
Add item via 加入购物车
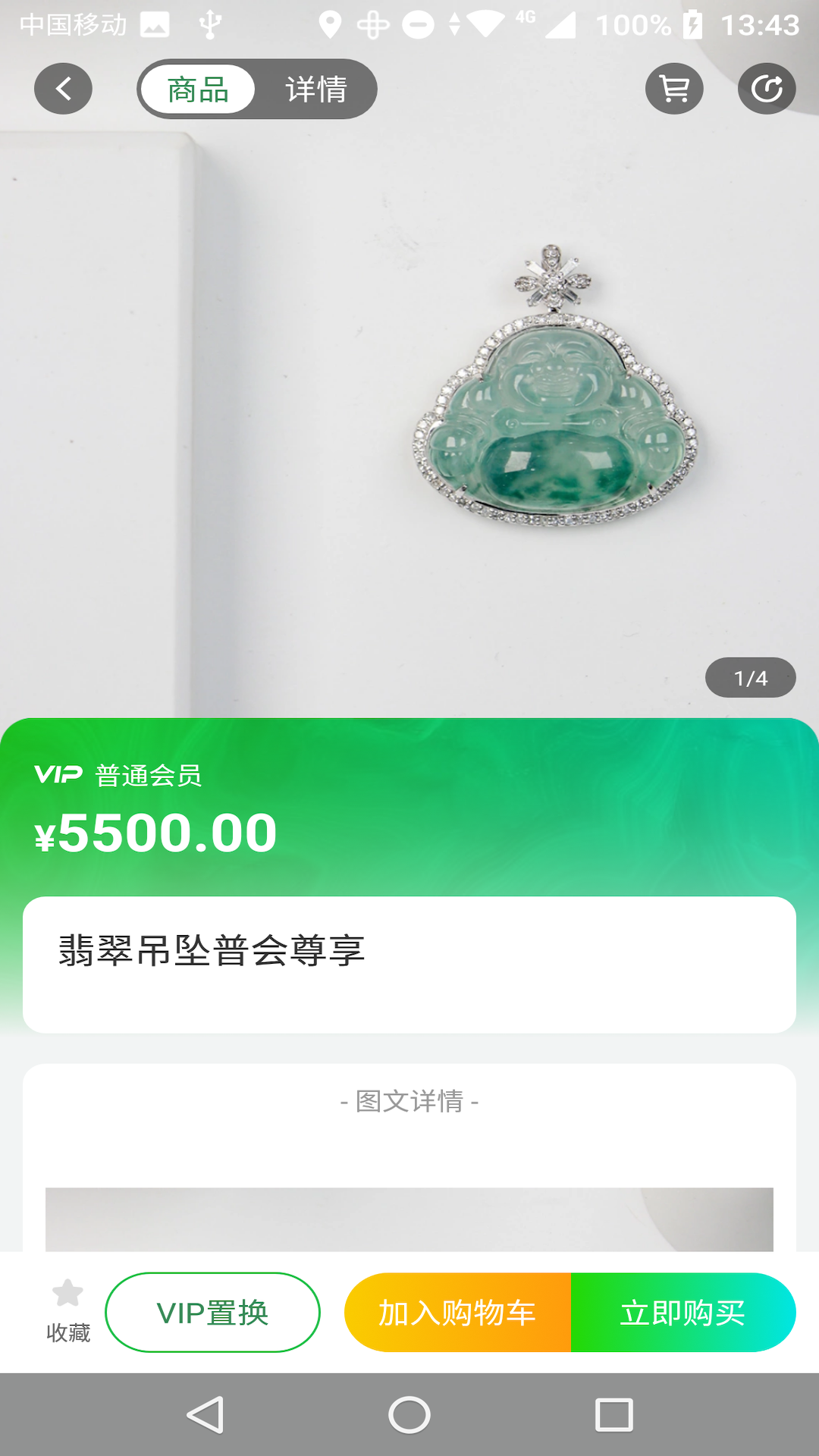[x=457, y=1313]
